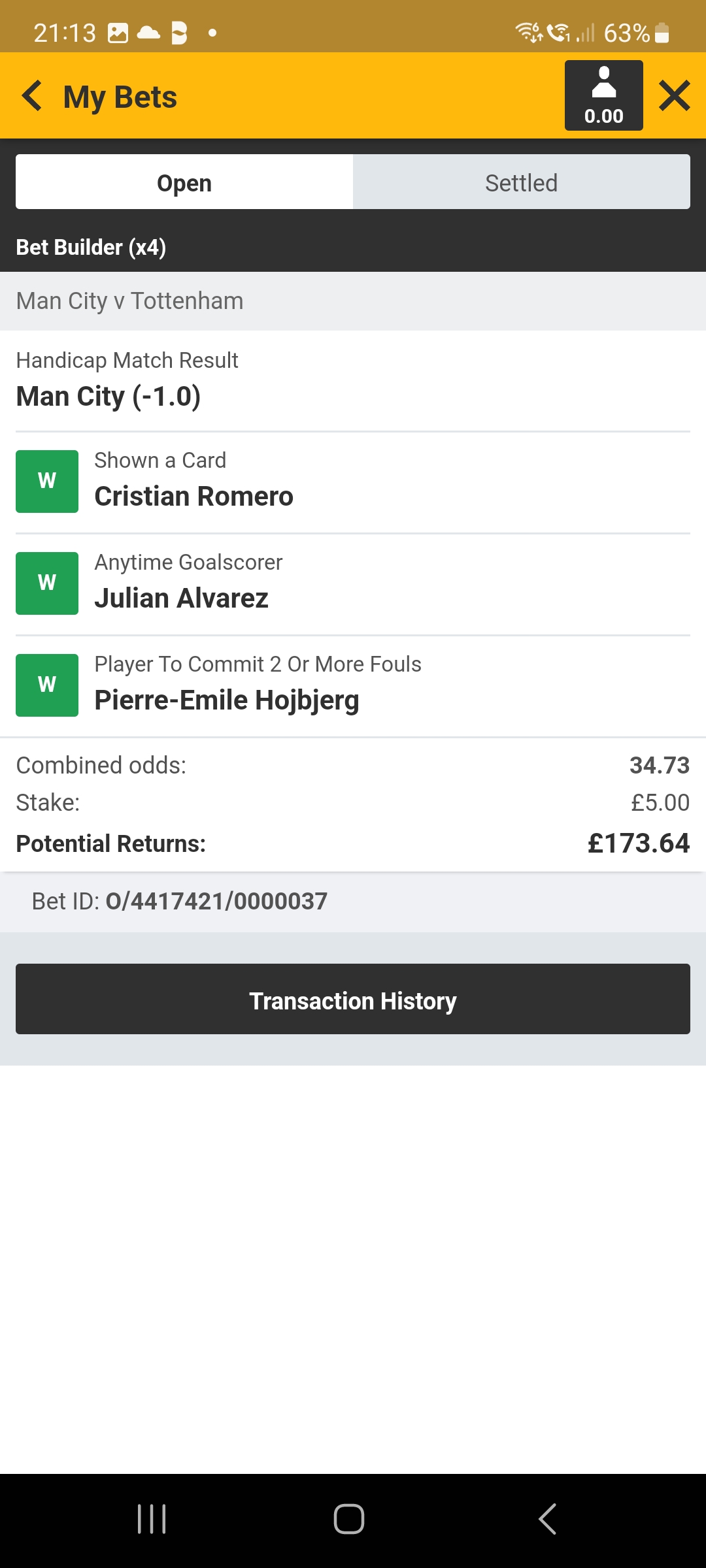
Task: Open the system recent apps view
Action: coord(152,1518)
